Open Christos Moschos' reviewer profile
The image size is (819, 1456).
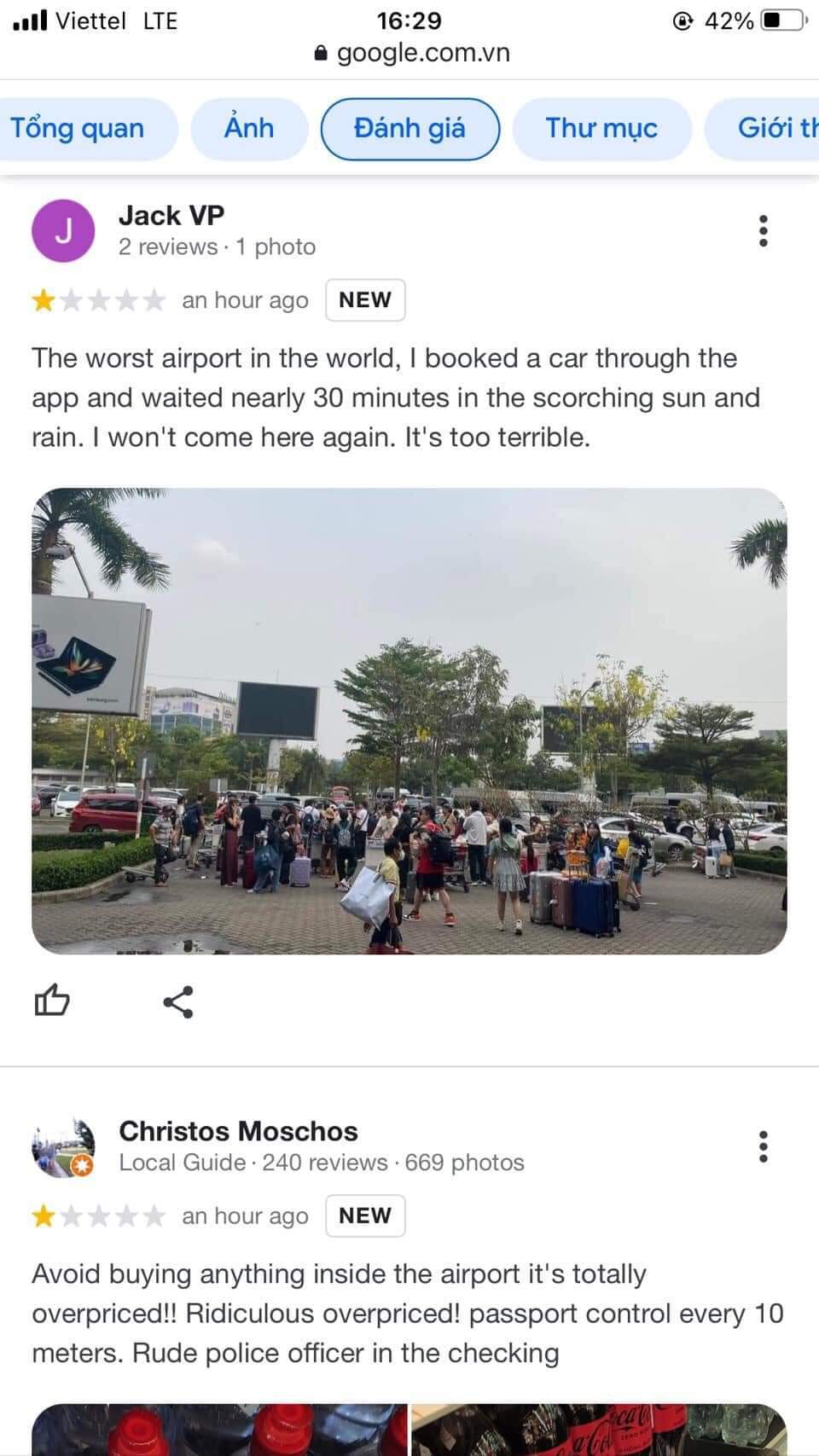point(238,1131)
